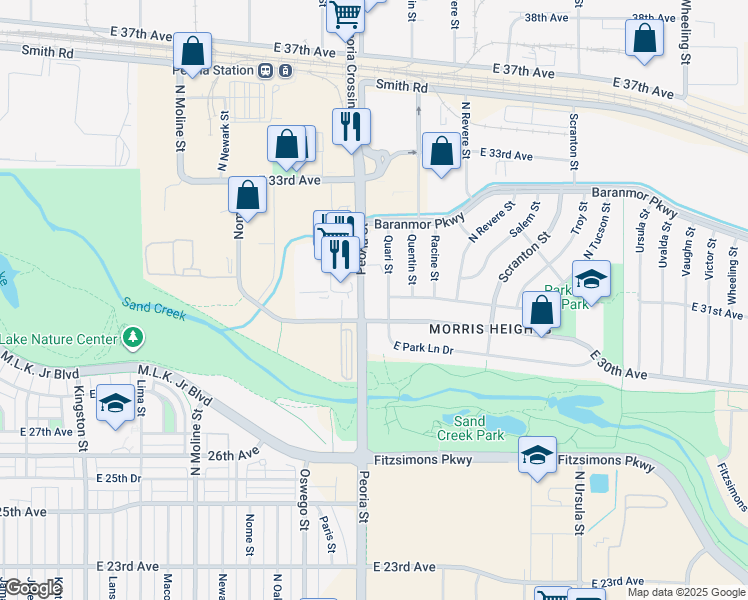Screen dimensions: 748x600
Task: Tap the shopping bag marker near Peoria Station
Action: (x=192, y=50)
